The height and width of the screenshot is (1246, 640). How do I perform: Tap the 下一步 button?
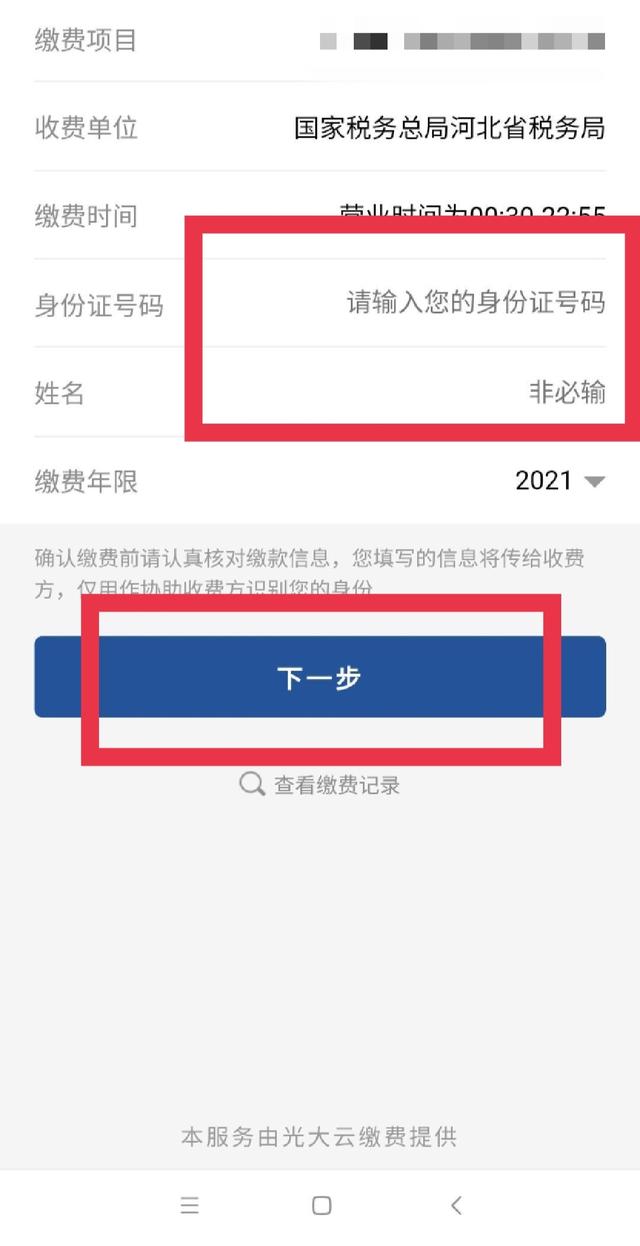point(320,677)
